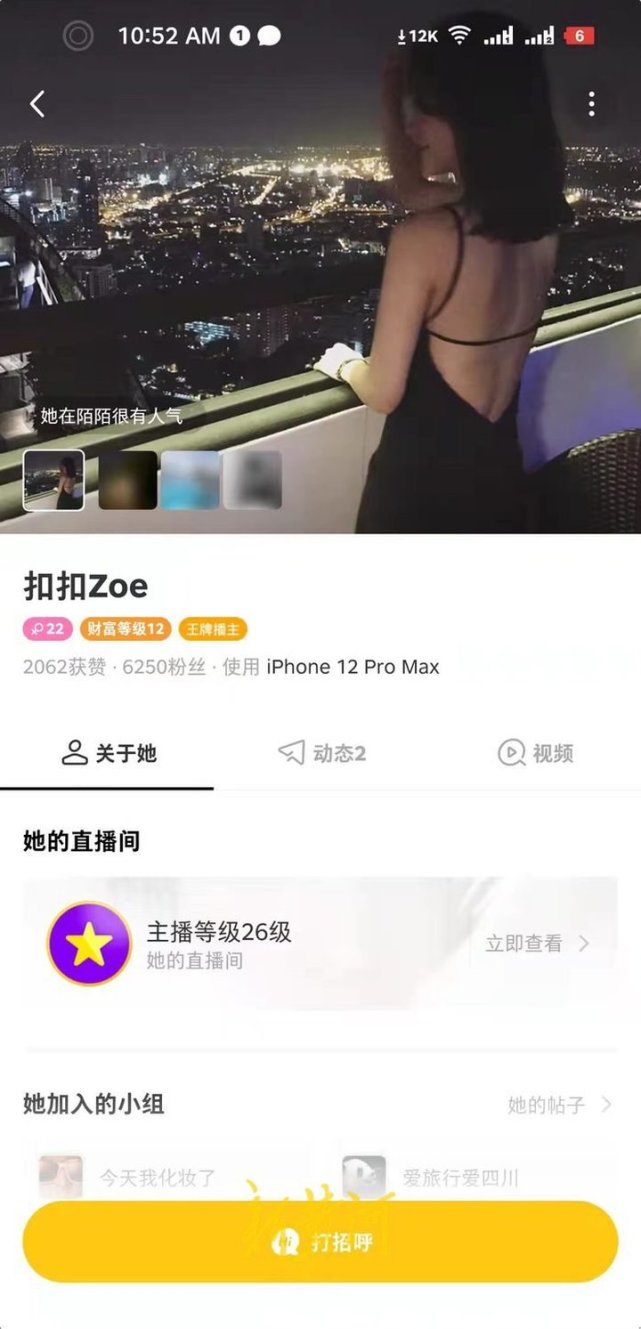641x1329 pixels.
Task: Open the three-dot overflow menu
Action: [x=592, y=104]
